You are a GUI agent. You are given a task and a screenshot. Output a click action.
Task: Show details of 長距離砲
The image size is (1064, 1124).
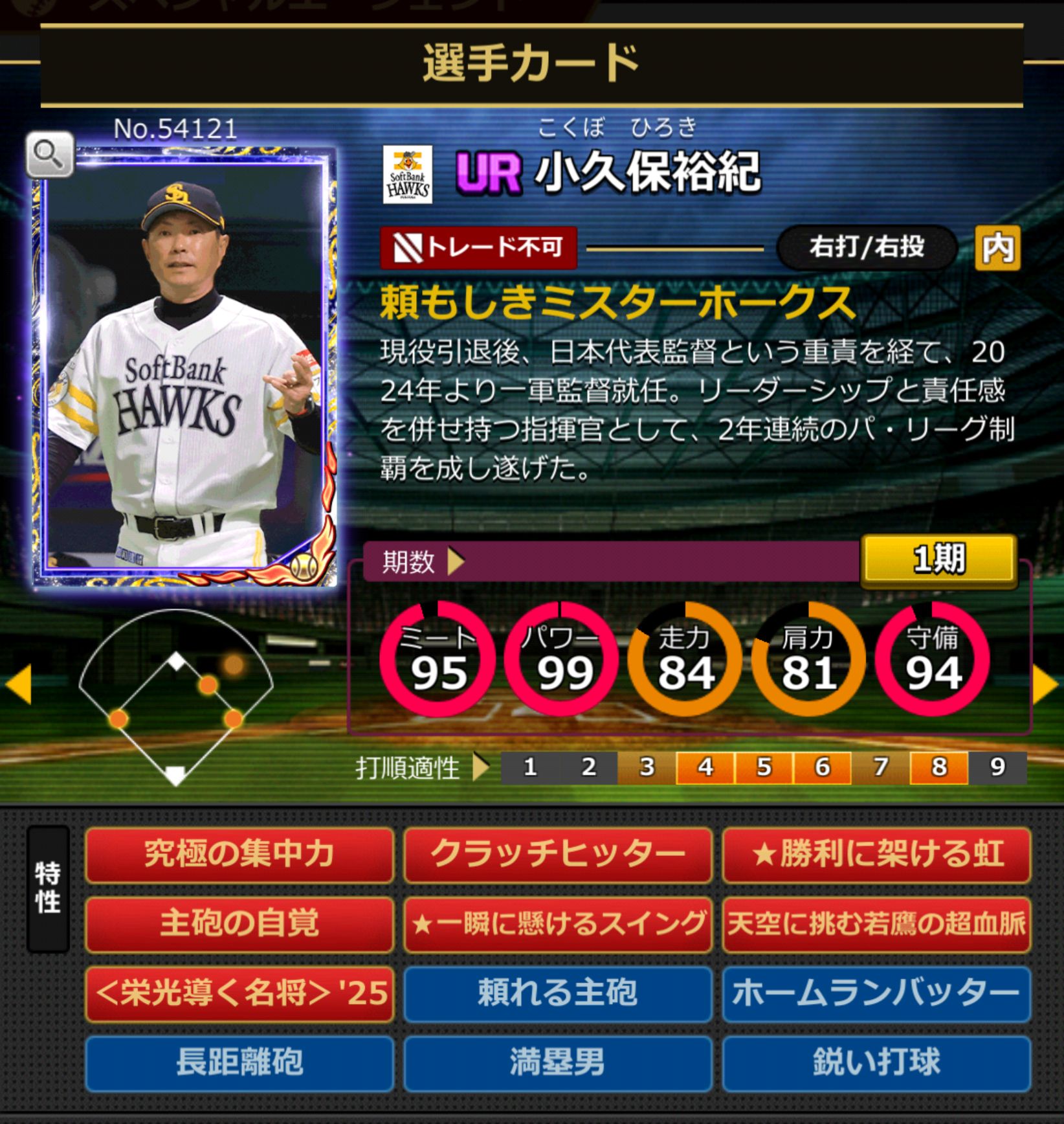click(239, 1062)
